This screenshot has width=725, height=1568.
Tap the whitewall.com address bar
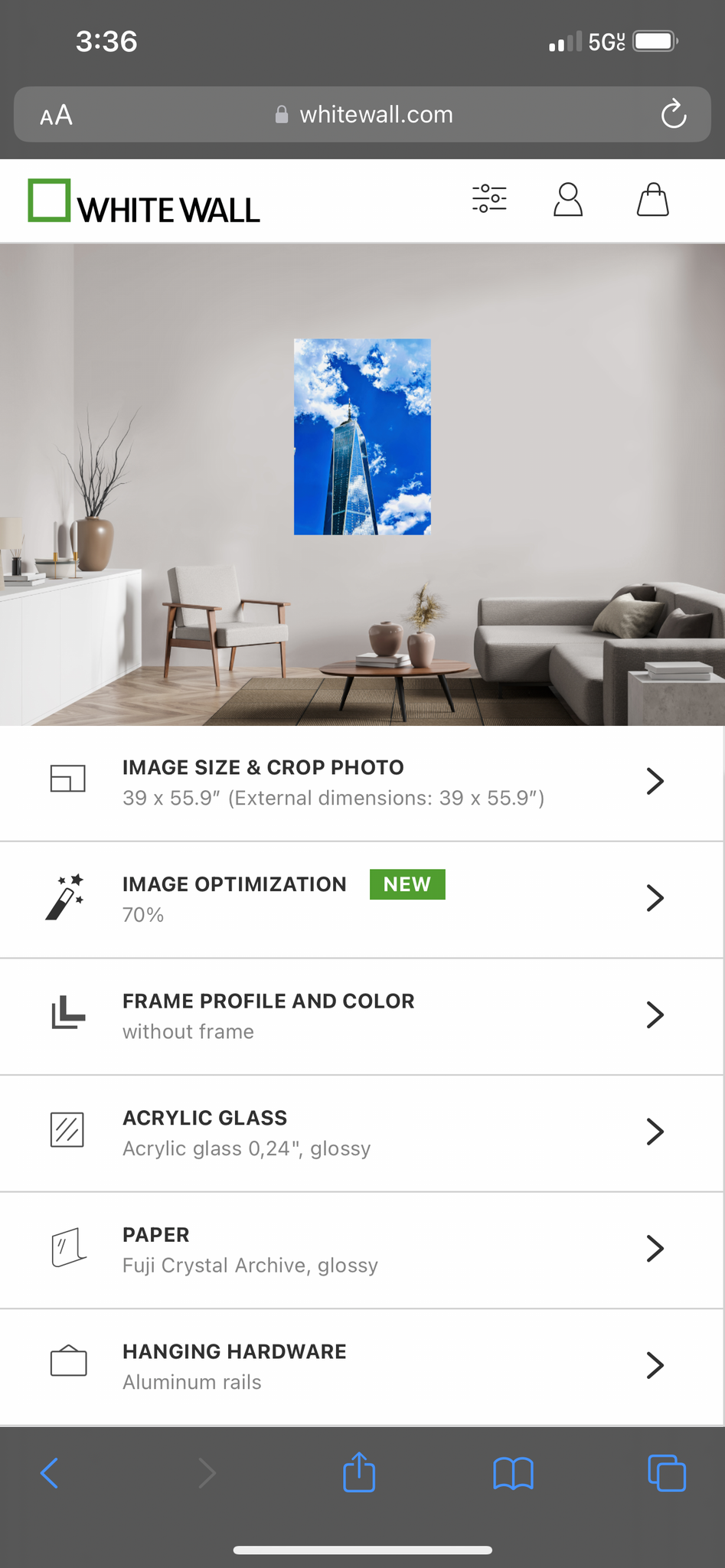[364, 115]
